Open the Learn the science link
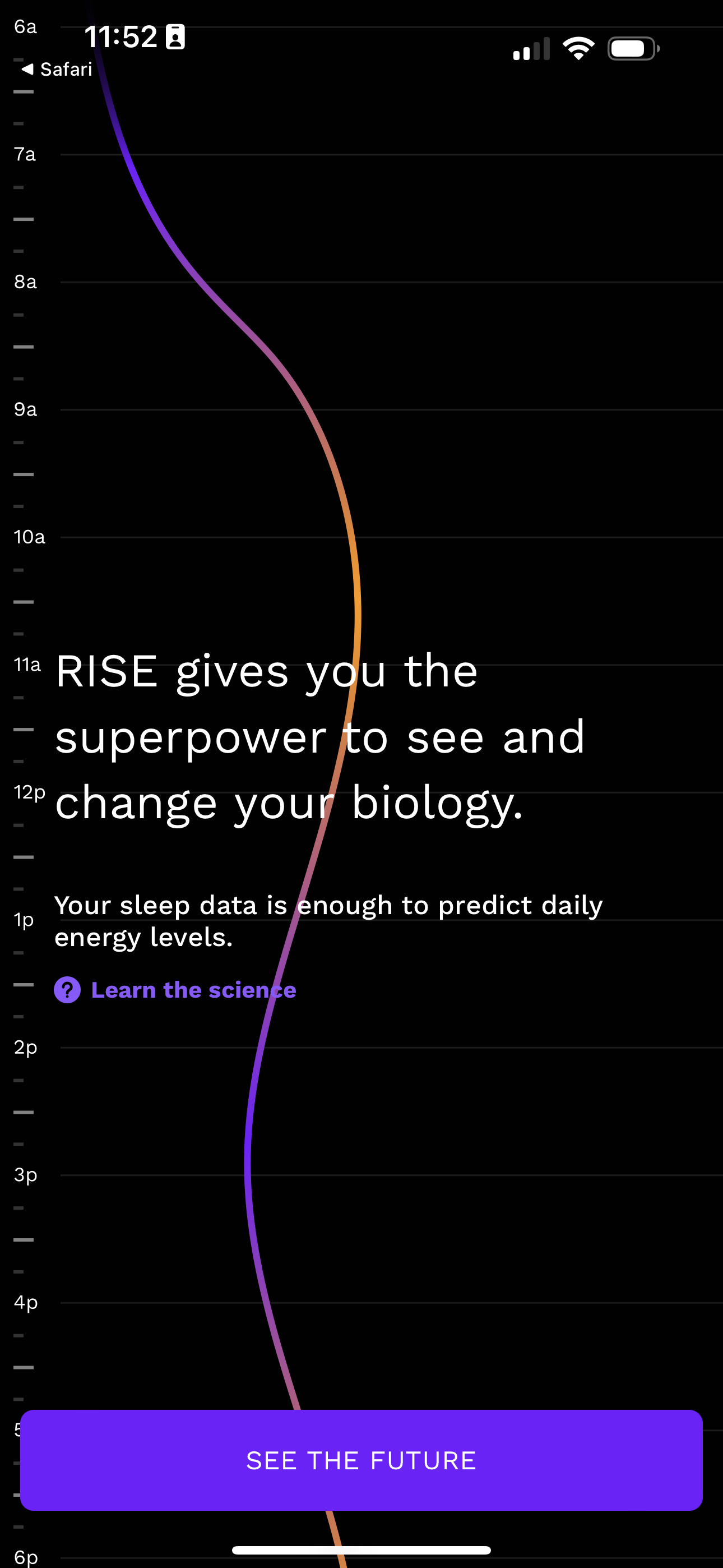This screenshot has width=723, height=1568. click(x=193, y=989)
